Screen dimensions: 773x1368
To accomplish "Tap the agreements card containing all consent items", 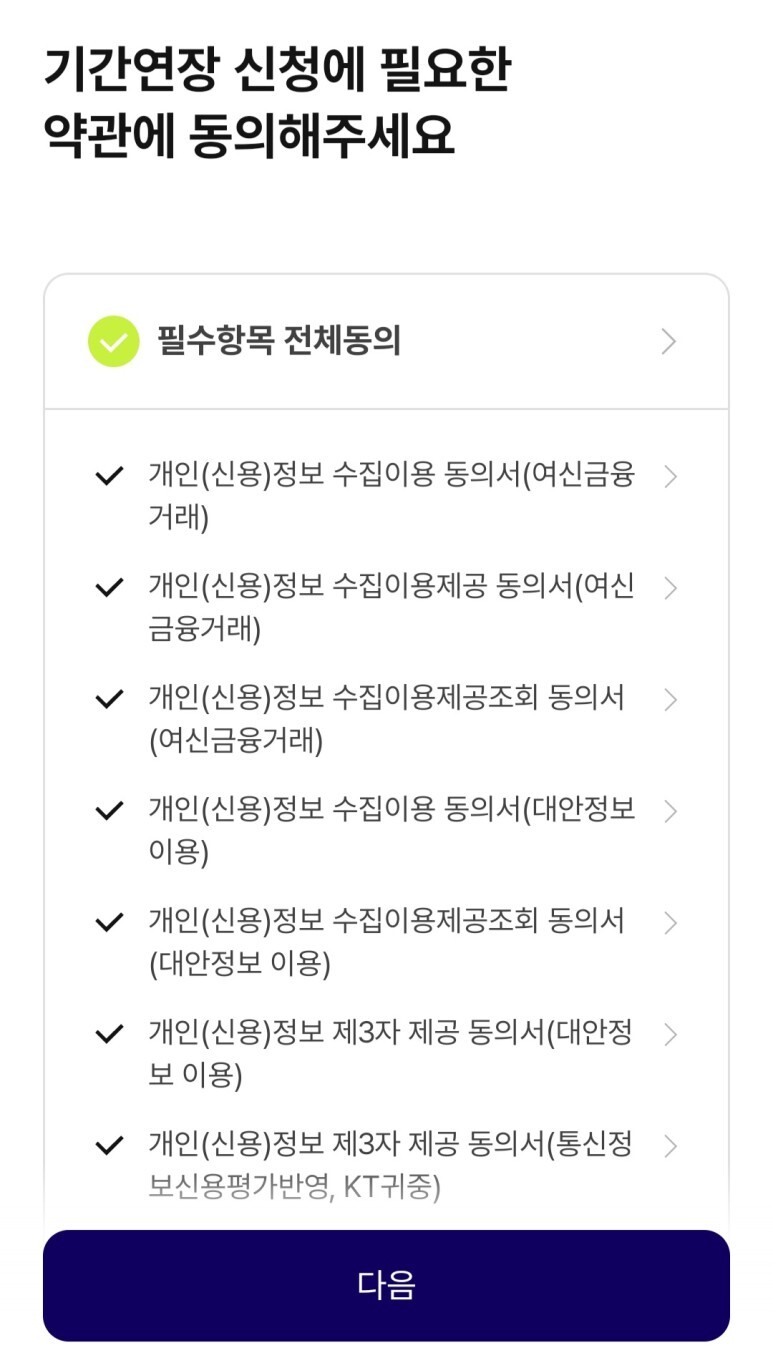I will tap(386, 750).
